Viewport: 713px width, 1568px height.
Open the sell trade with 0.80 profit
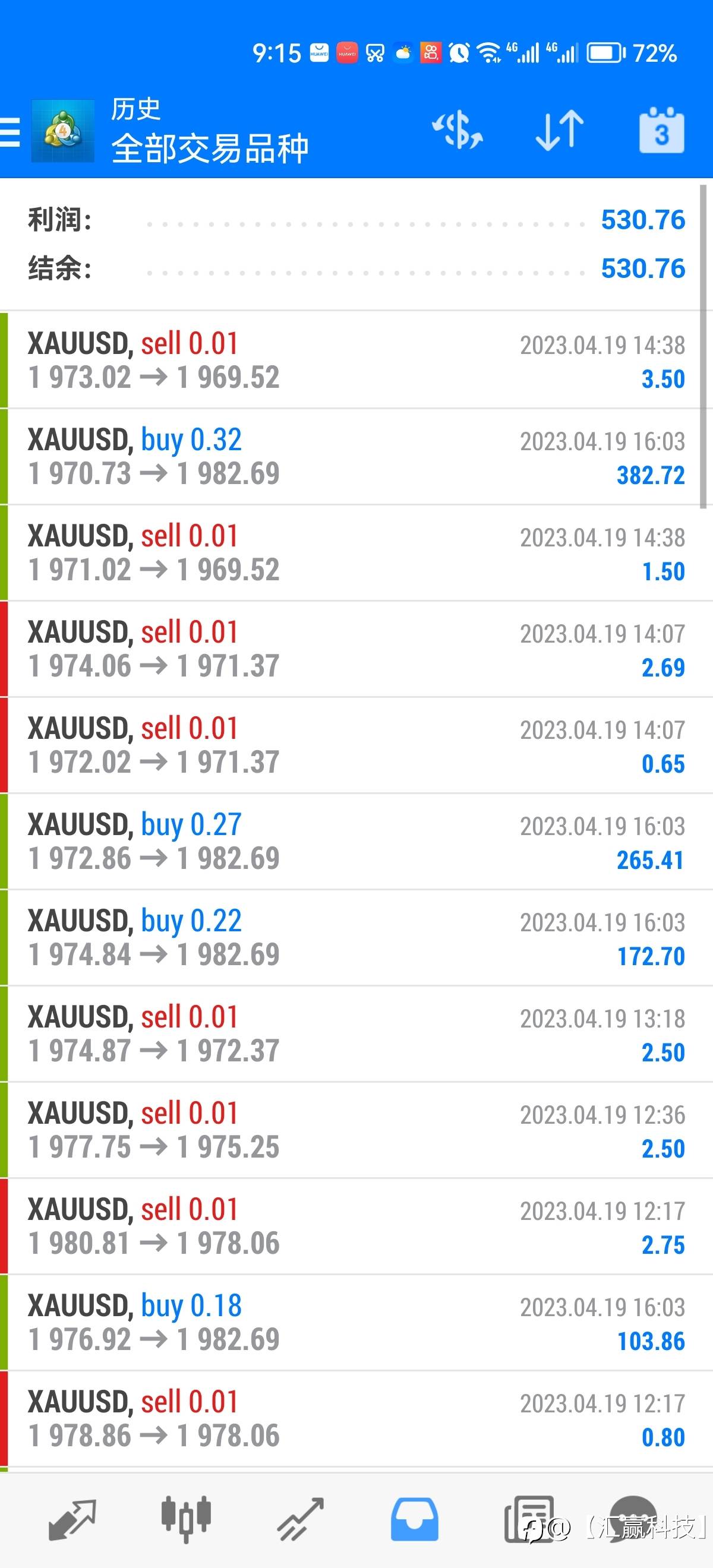point(356,1418)
